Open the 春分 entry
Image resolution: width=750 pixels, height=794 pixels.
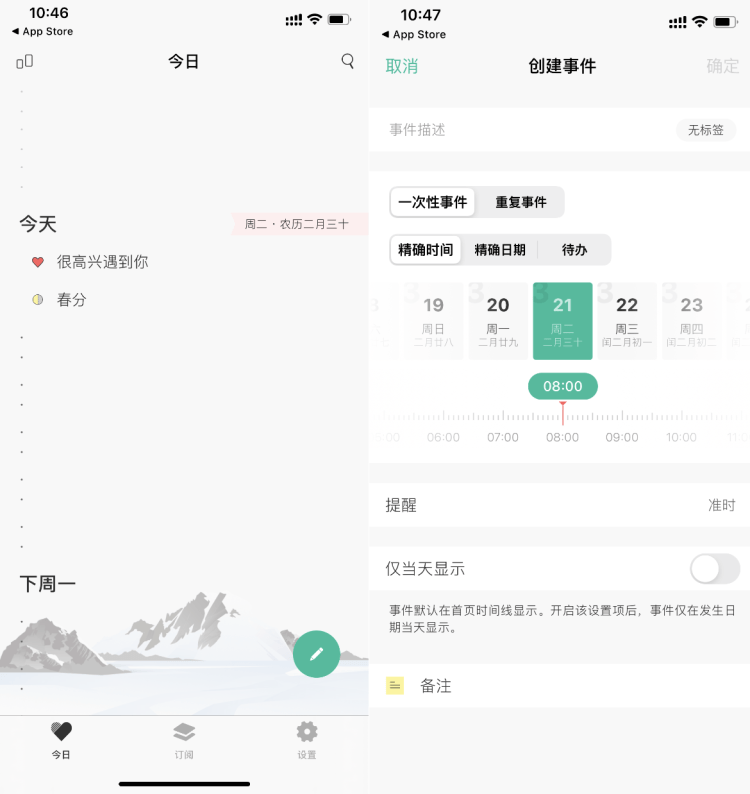(x=71, y=300)
